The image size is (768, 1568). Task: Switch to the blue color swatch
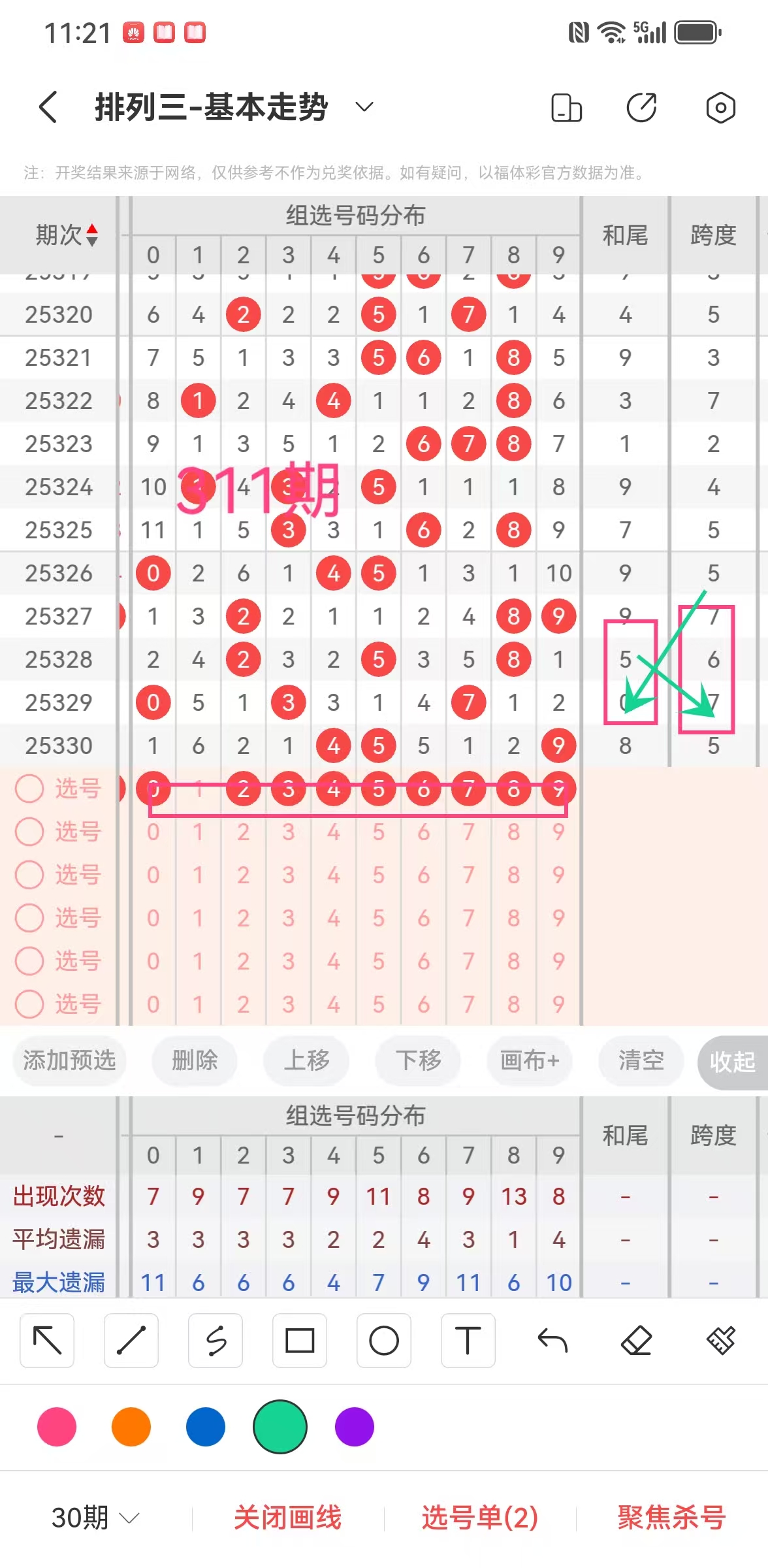click(206, 1427)
